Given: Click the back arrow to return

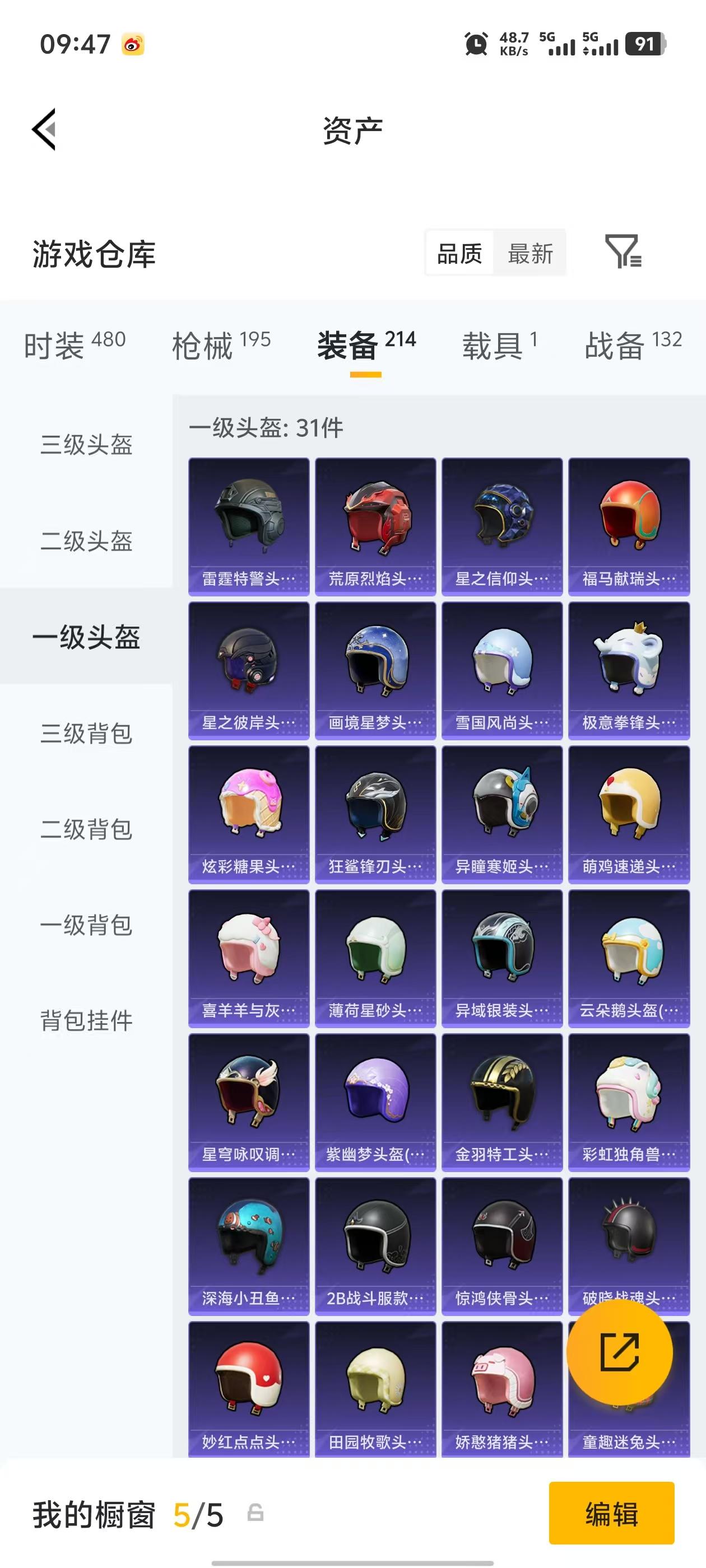Looking at the screenshot, I should click(x=44, y=130).
